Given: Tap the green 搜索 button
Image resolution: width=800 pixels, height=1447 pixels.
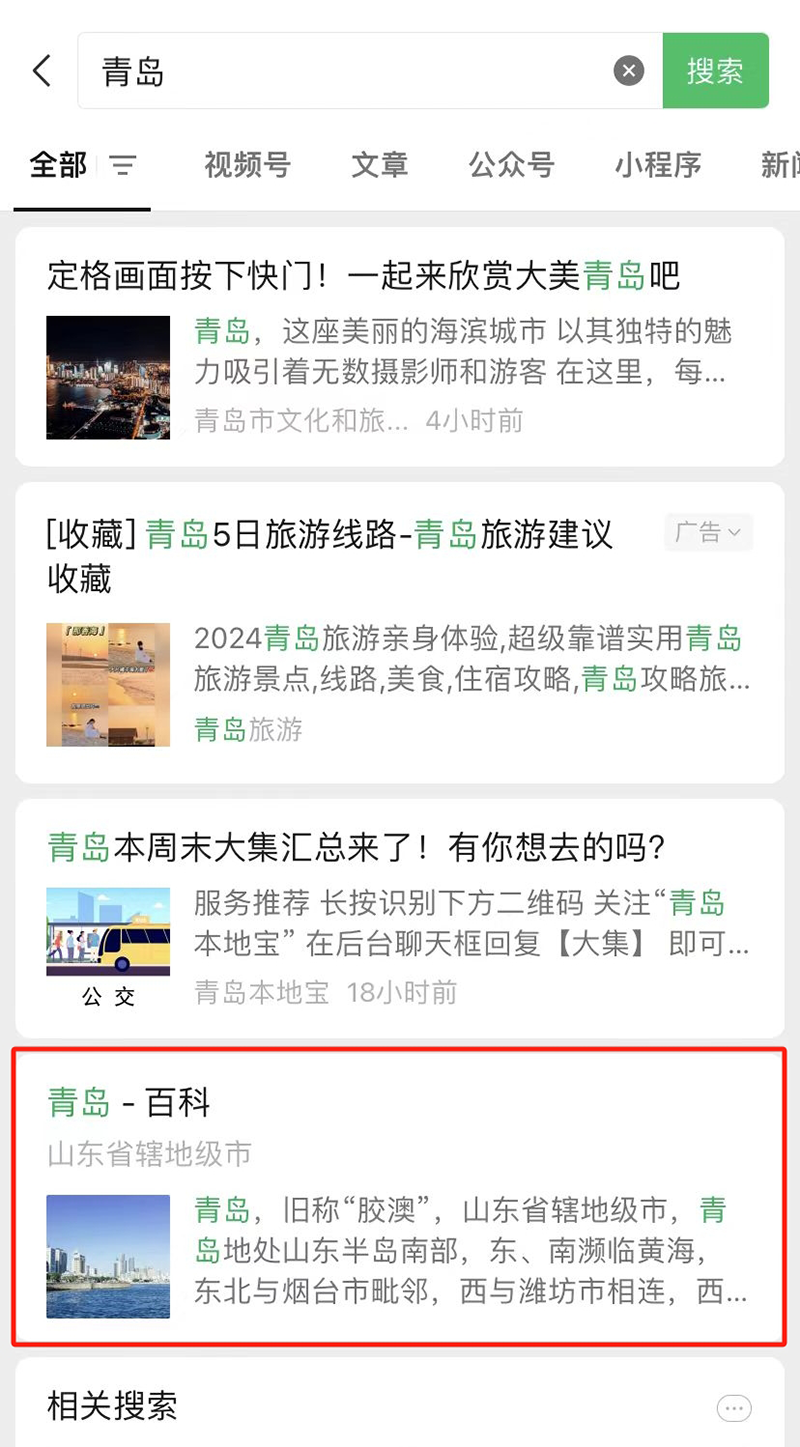Looking at the screenshot, I should pyautogui.click(x=715, y=71).
